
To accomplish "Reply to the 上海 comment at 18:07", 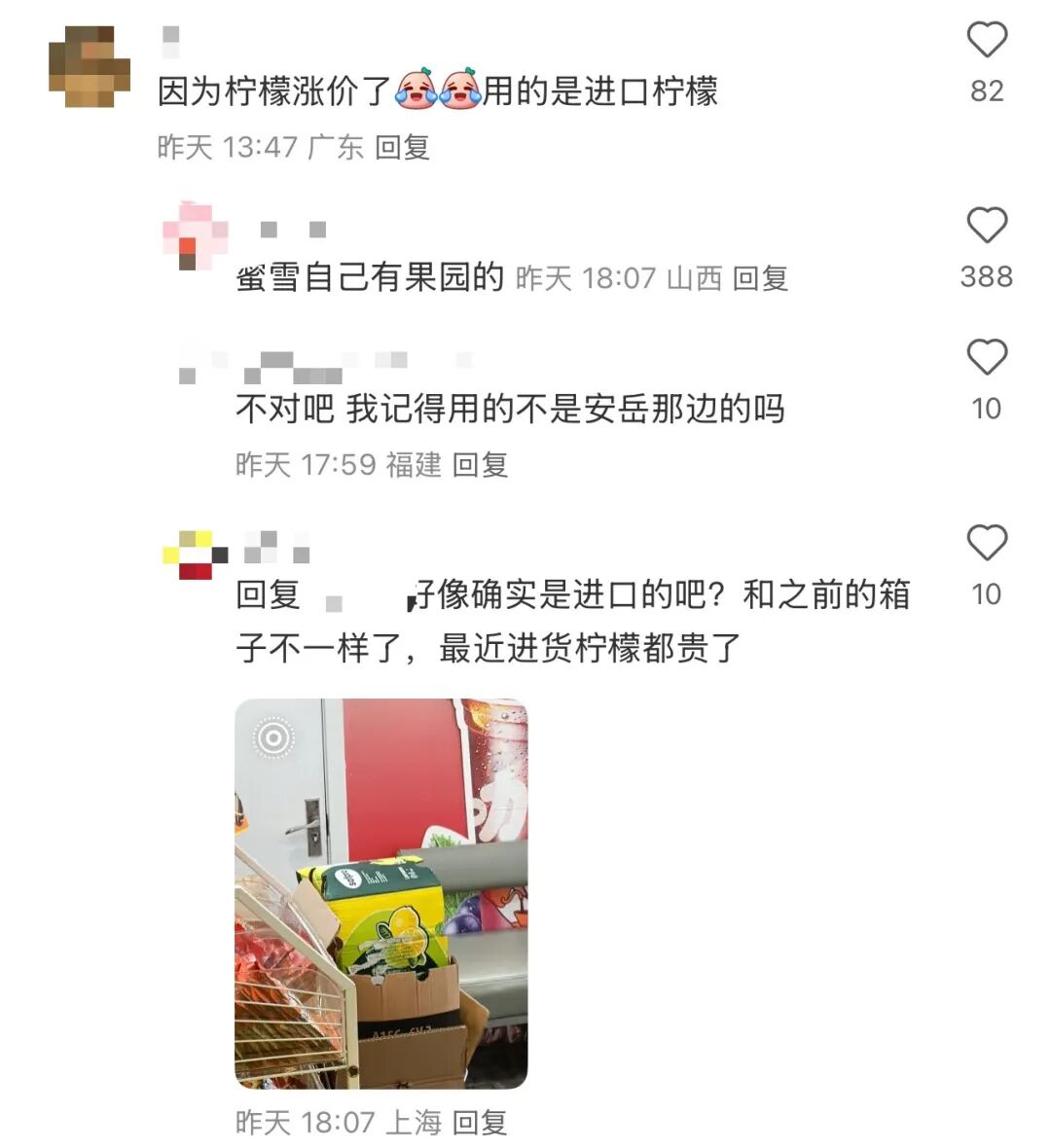I will [x=480, y=1123].
